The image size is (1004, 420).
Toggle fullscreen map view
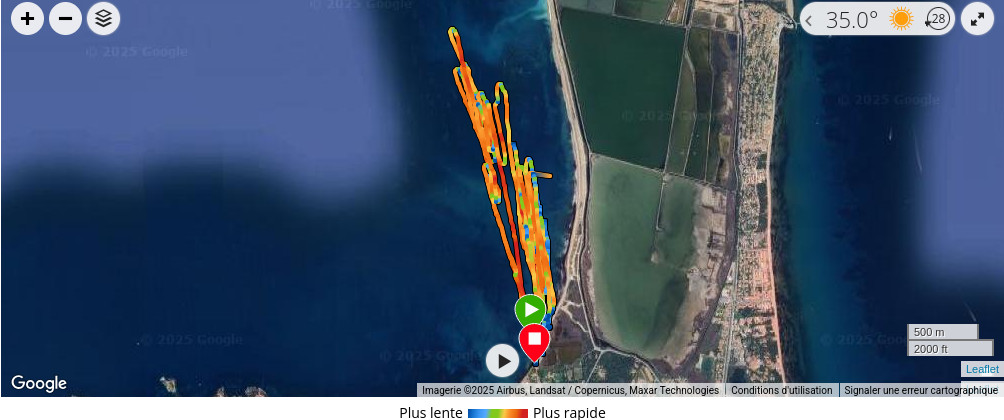pyautogui.click(x=977, y=19)
